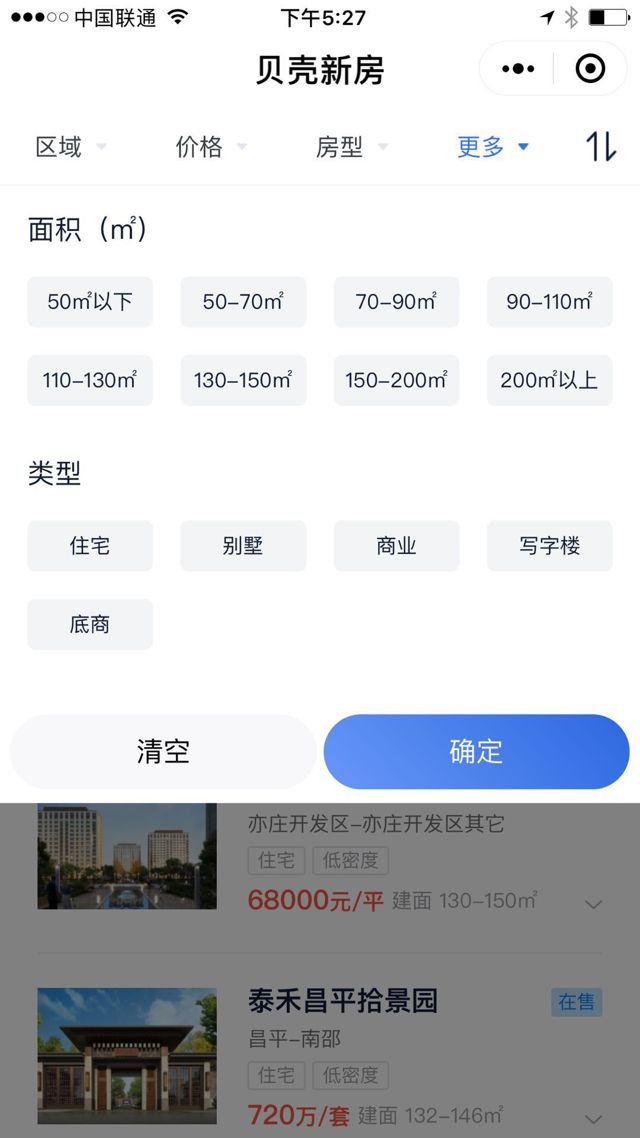Open the 泰禾昌平拾景园 listing
This screenshot has width=640, height=1138.
[x=343, y=1001]
